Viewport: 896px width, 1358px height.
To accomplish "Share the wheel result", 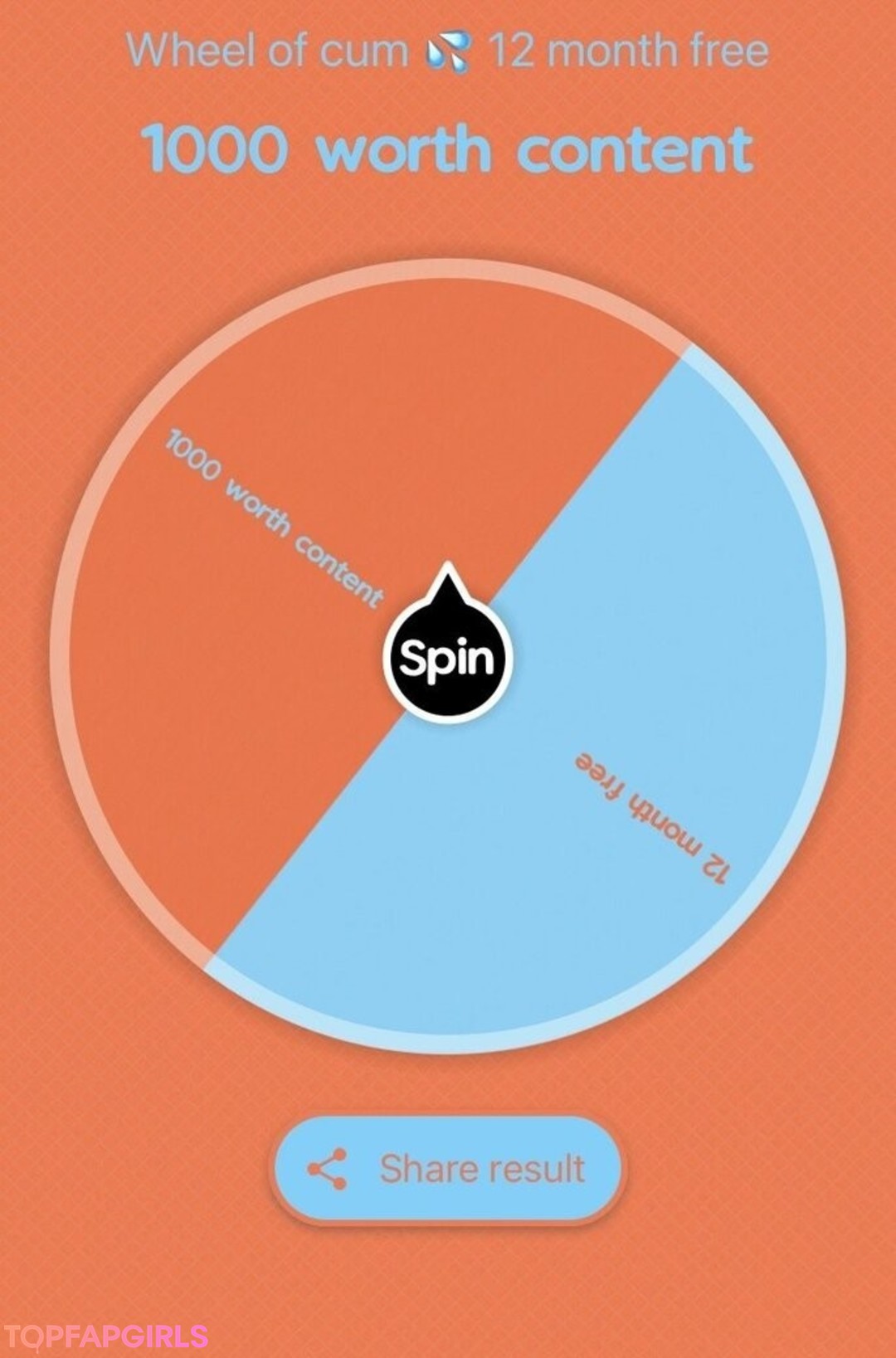I will coord(447,1169).
